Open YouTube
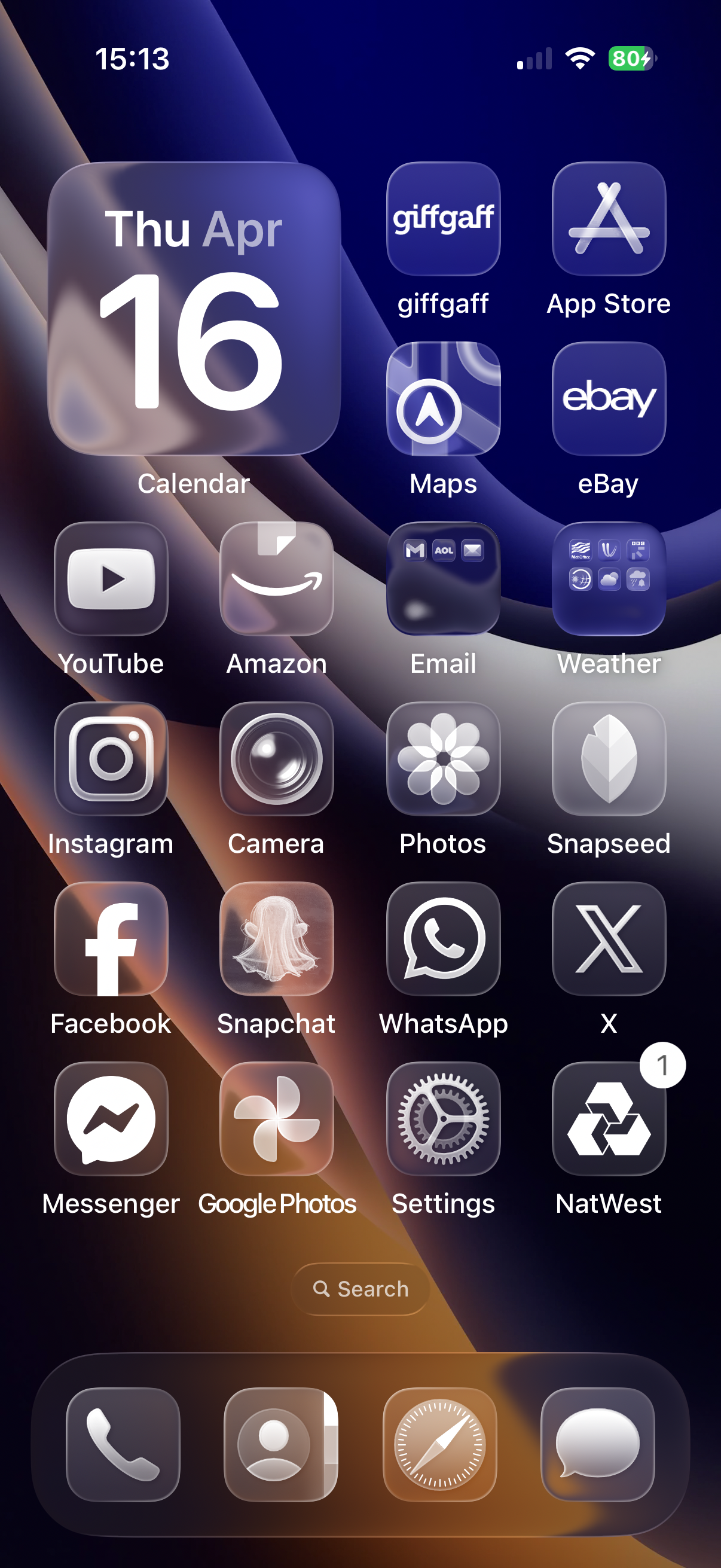The width and height of the screenshot is (721, 1568). point(111,579)
